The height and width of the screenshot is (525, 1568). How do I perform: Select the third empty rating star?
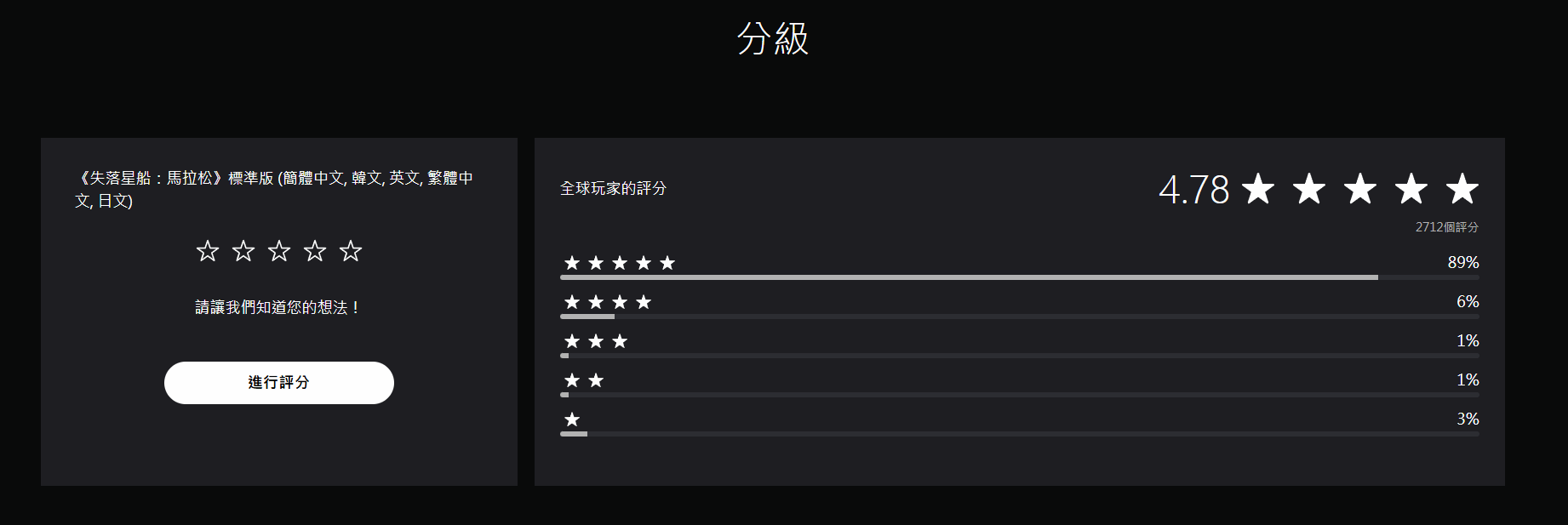tap(279, 251)
